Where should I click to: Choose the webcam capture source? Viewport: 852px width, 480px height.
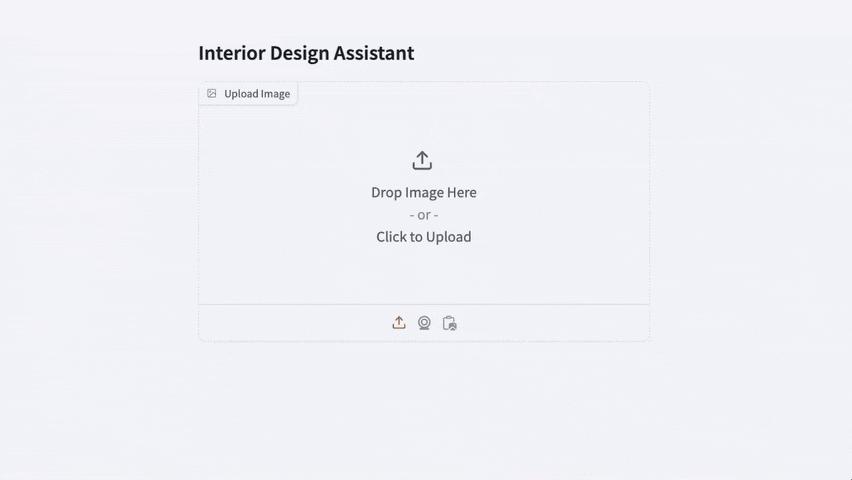pos(424,323)
